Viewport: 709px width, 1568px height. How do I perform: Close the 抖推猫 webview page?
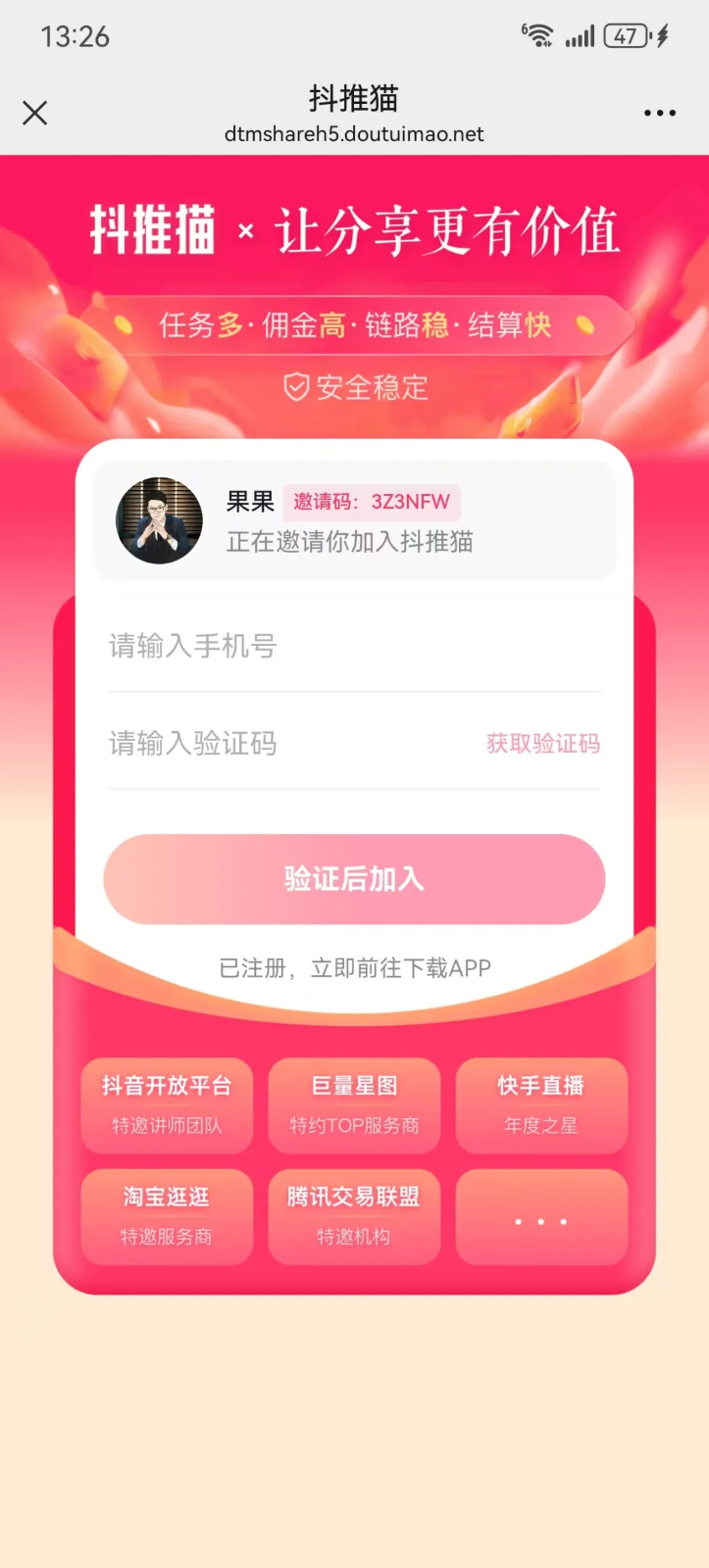35,114
